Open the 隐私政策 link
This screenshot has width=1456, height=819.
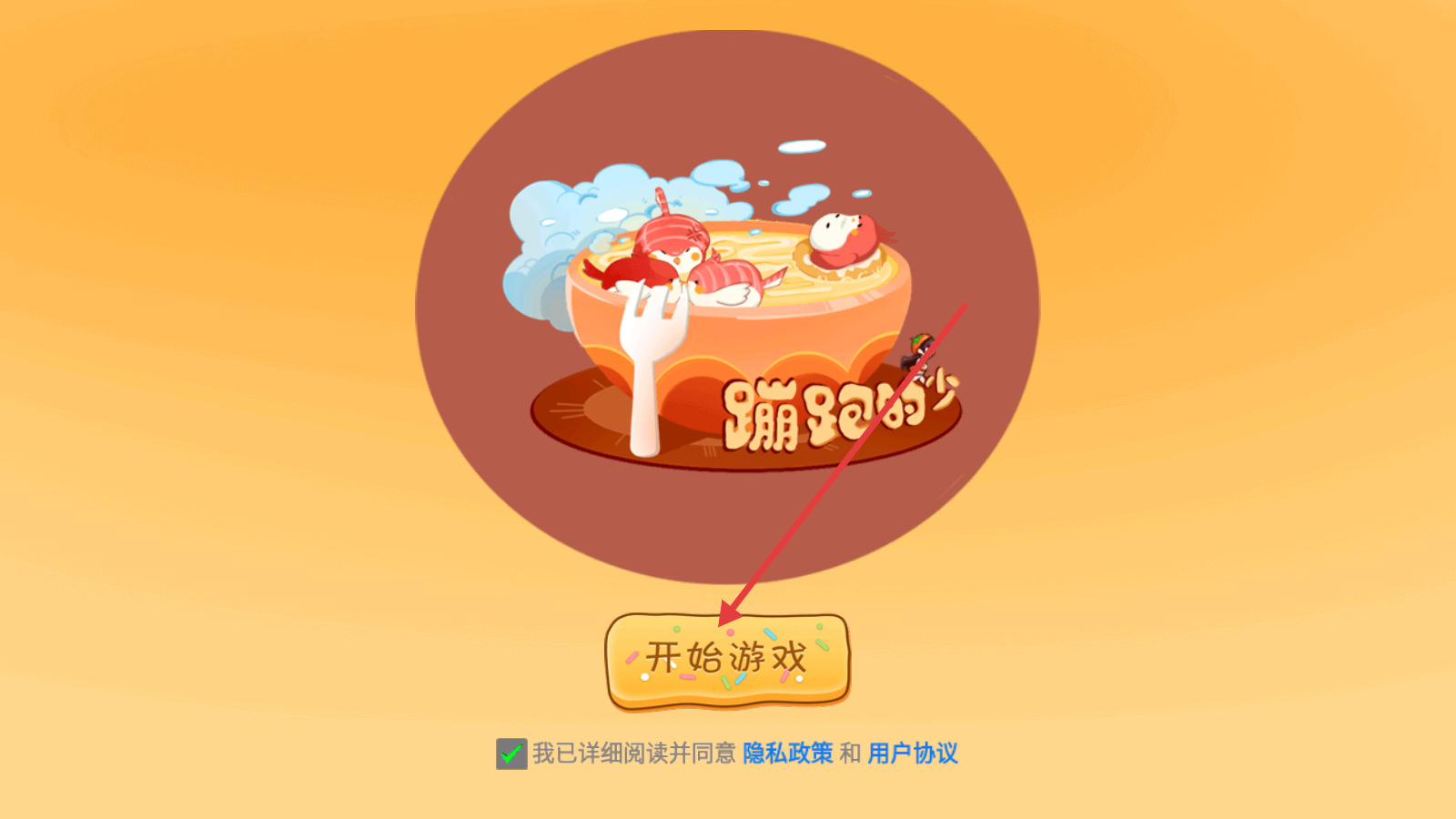point(787,753)
